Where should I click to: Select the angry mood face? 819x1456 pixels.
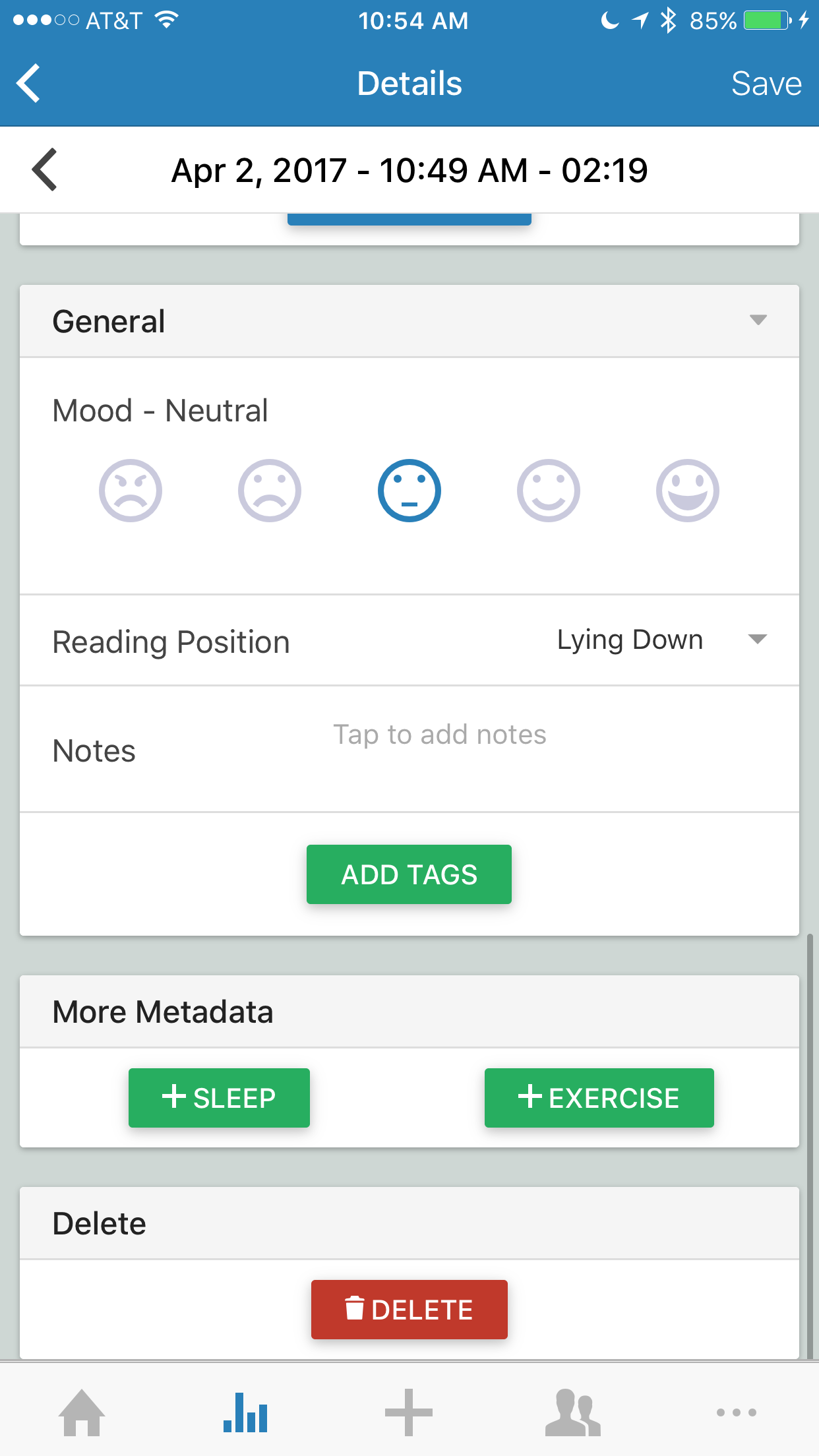tap(131, 491)
